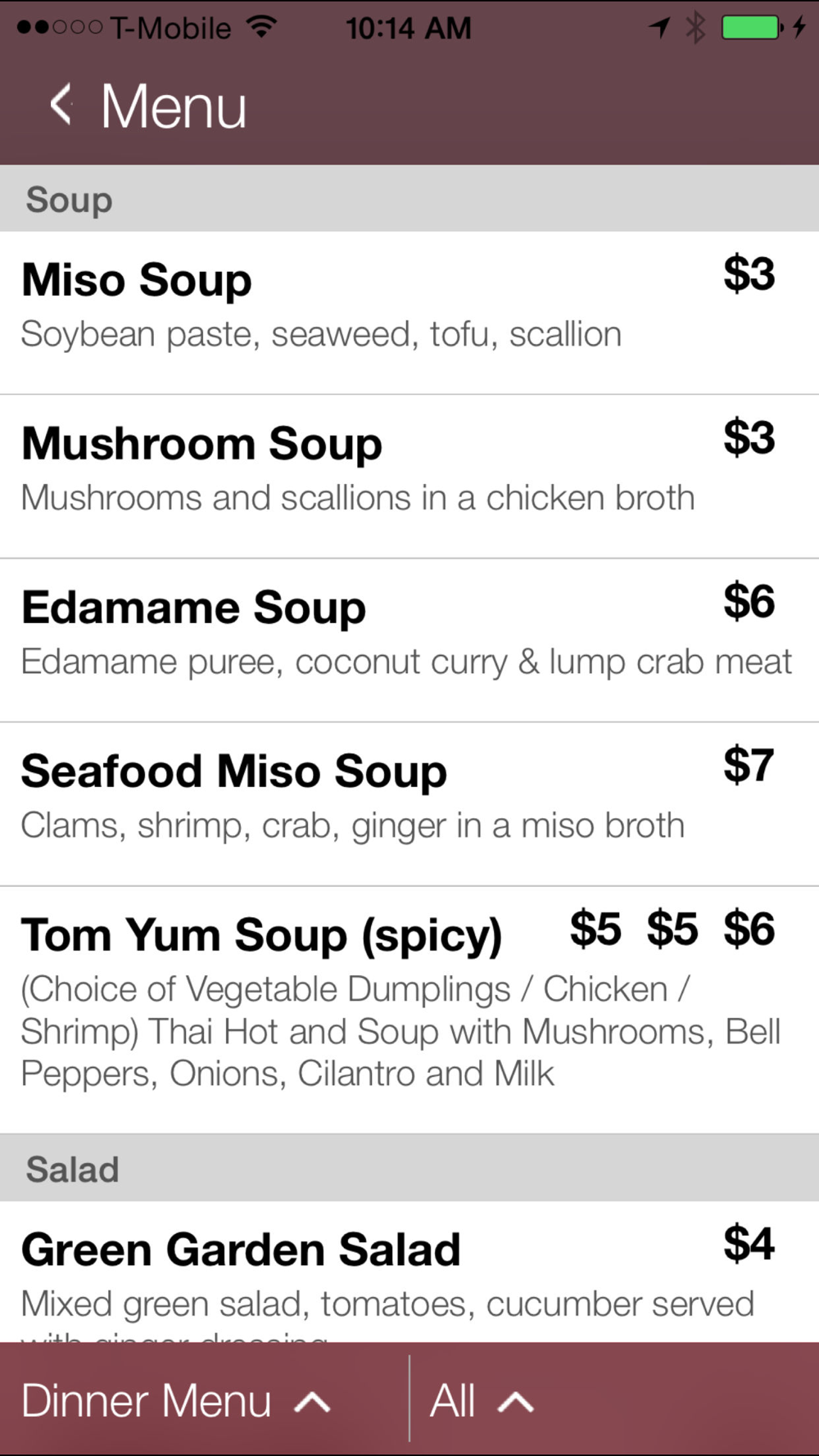
Task: Open the Green Garden Salad item
Action: click(409, 1272)
